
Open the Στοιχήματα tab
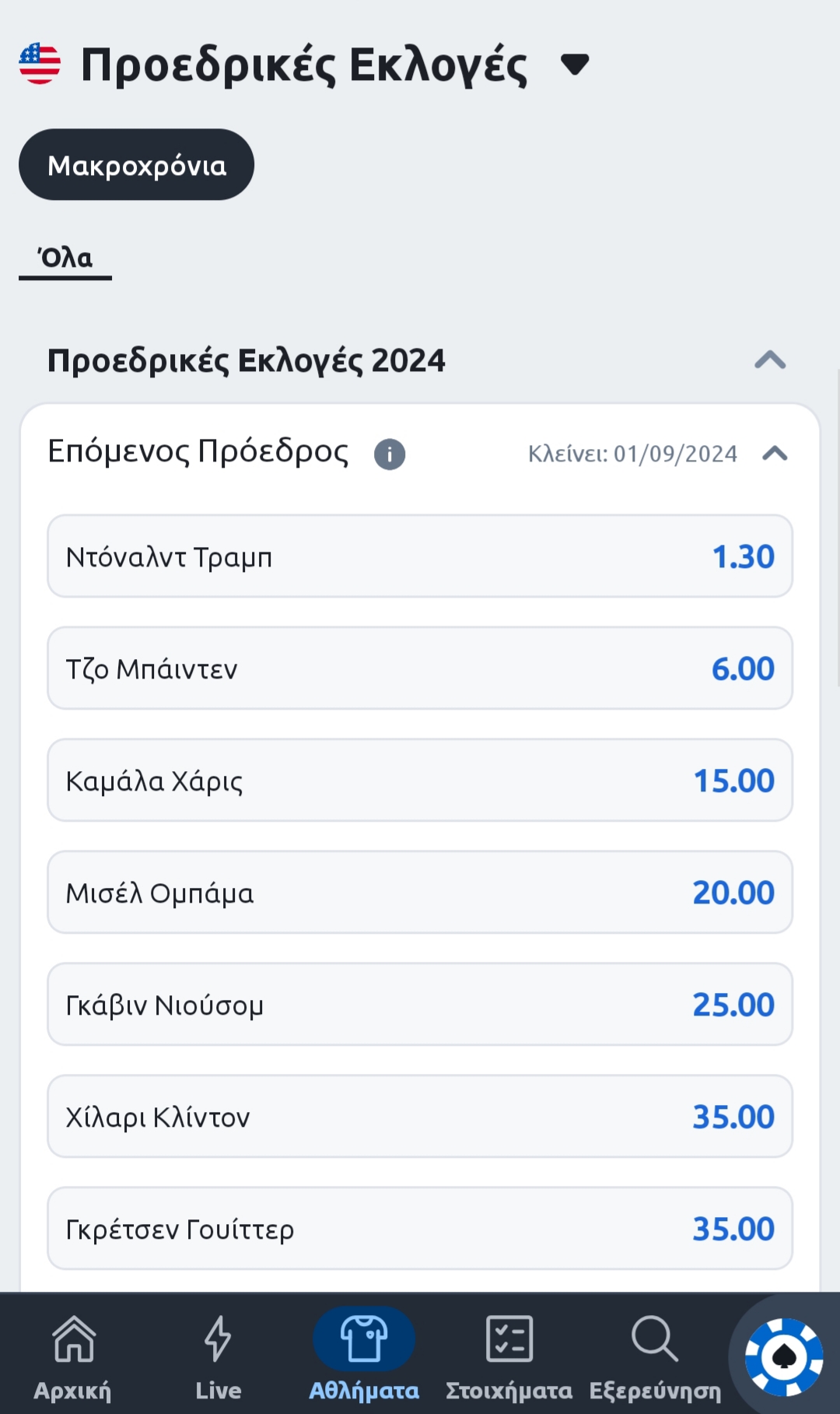pyautogui.click(x=509, y=1356)
